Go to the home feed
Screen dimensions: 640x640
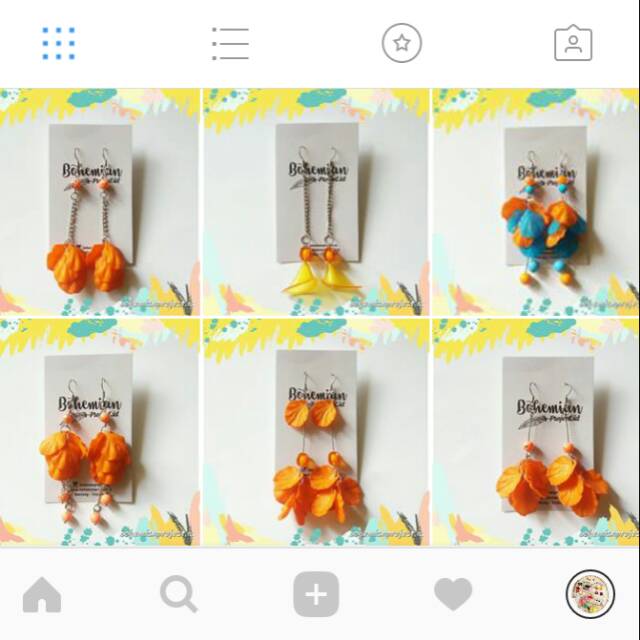[42, 595]
